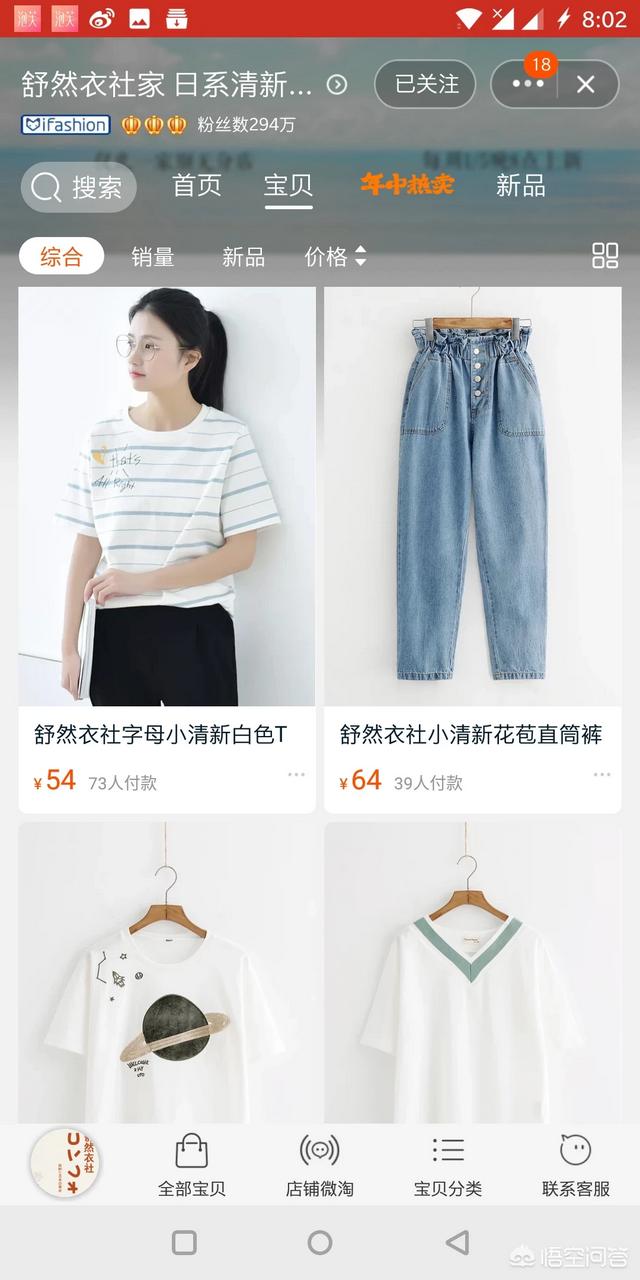Open the top 新品 tab beside 年中热卖
Viewport: 640px width, 1280px height.
[520, 185]
